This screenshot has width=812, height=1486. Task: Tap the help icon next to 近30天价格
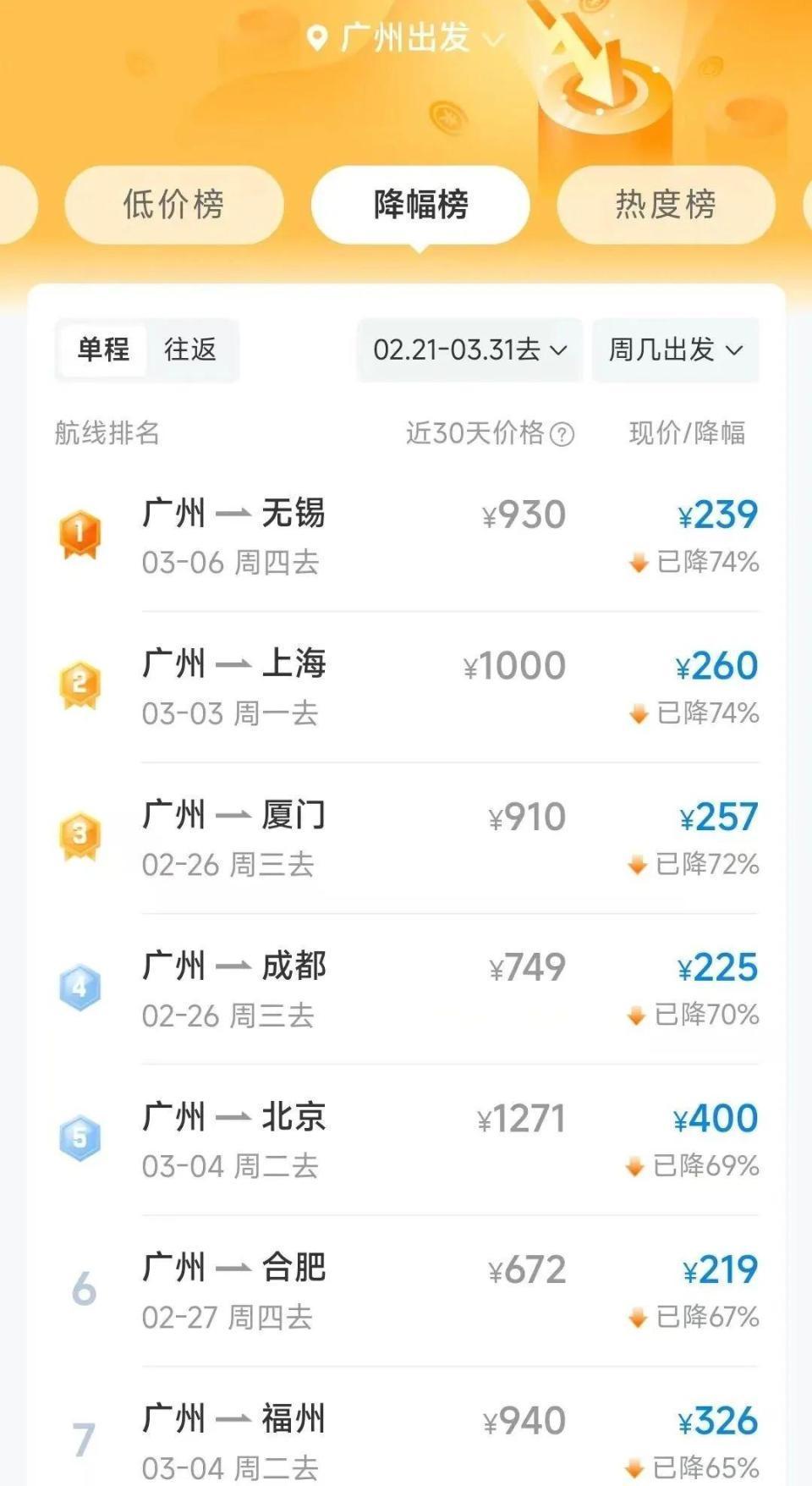(x=562, y=434)
